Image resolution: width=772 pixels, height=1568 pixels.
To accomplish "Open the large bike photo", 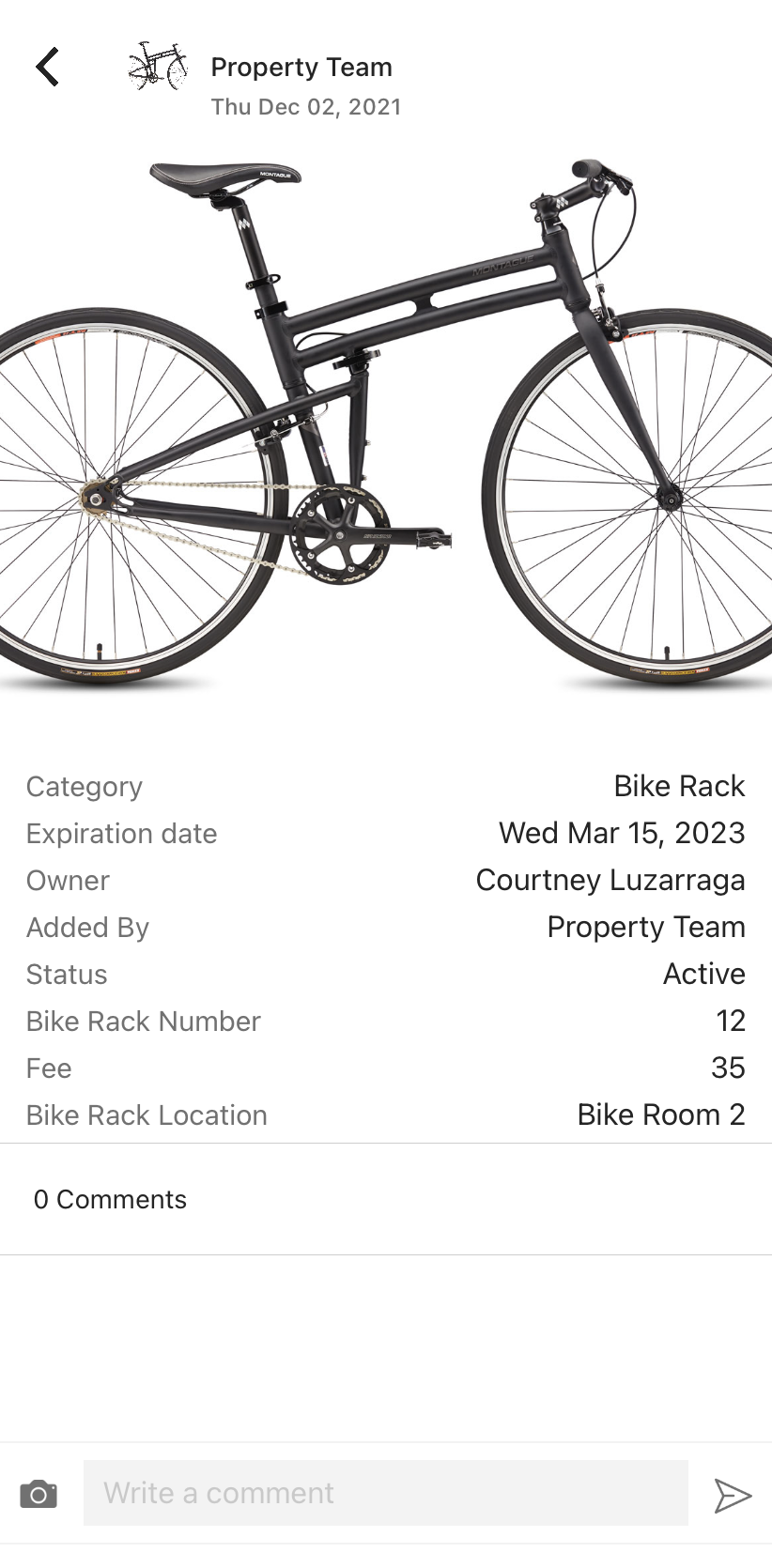I will [x=386, y=423].
